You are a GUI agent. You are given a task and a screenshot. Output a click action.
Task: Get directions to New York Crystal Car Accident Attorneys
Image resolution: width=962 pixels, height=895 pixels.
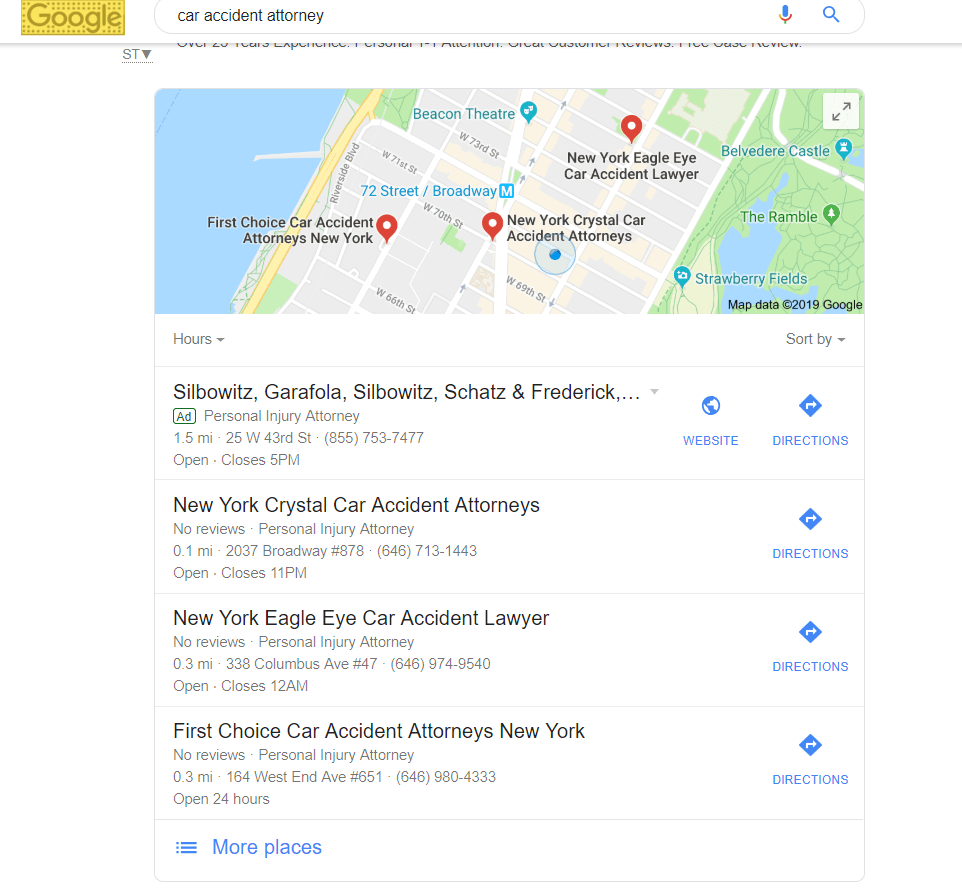810,533
